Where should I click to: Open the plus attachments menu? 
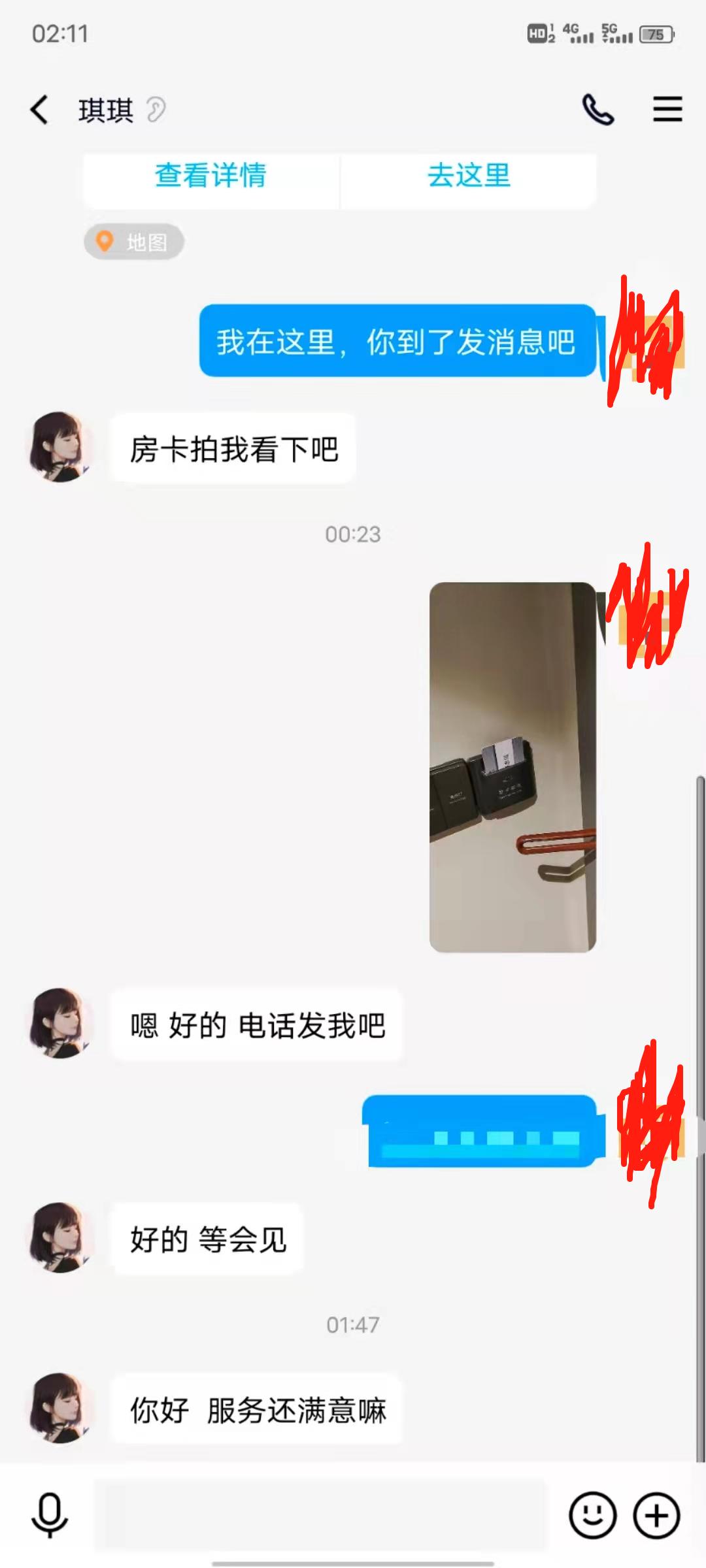[656, 1514]
